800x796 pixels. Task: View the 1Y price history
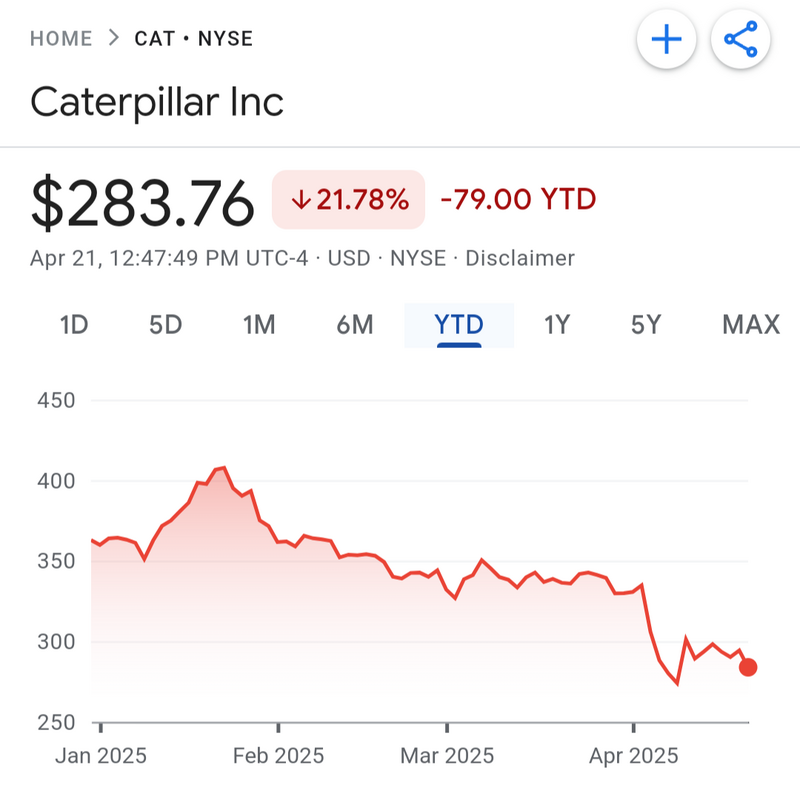(557, 325)
